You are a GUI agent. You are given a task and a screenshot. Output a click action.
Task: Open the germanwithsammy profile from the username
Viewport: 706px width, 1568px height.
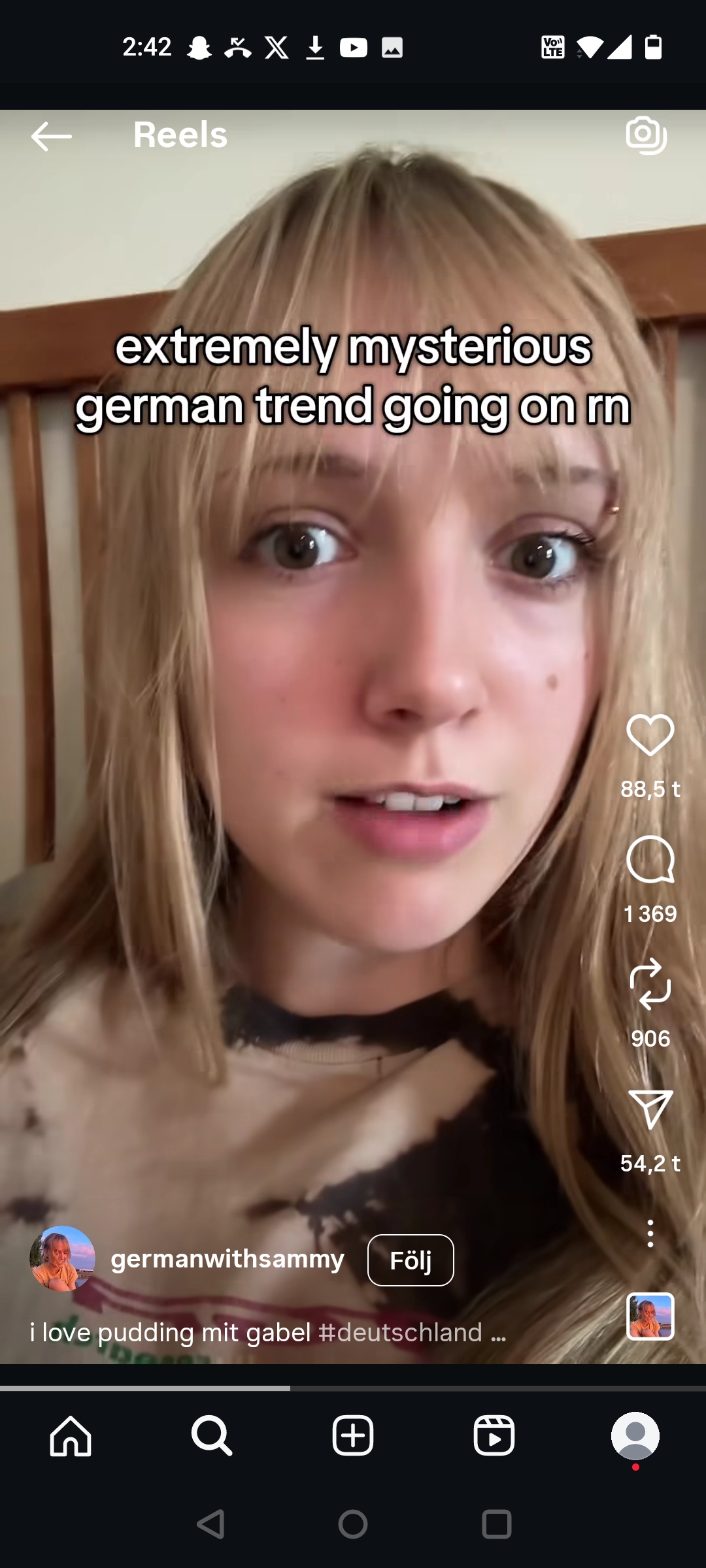click(x=227, y=1259)
